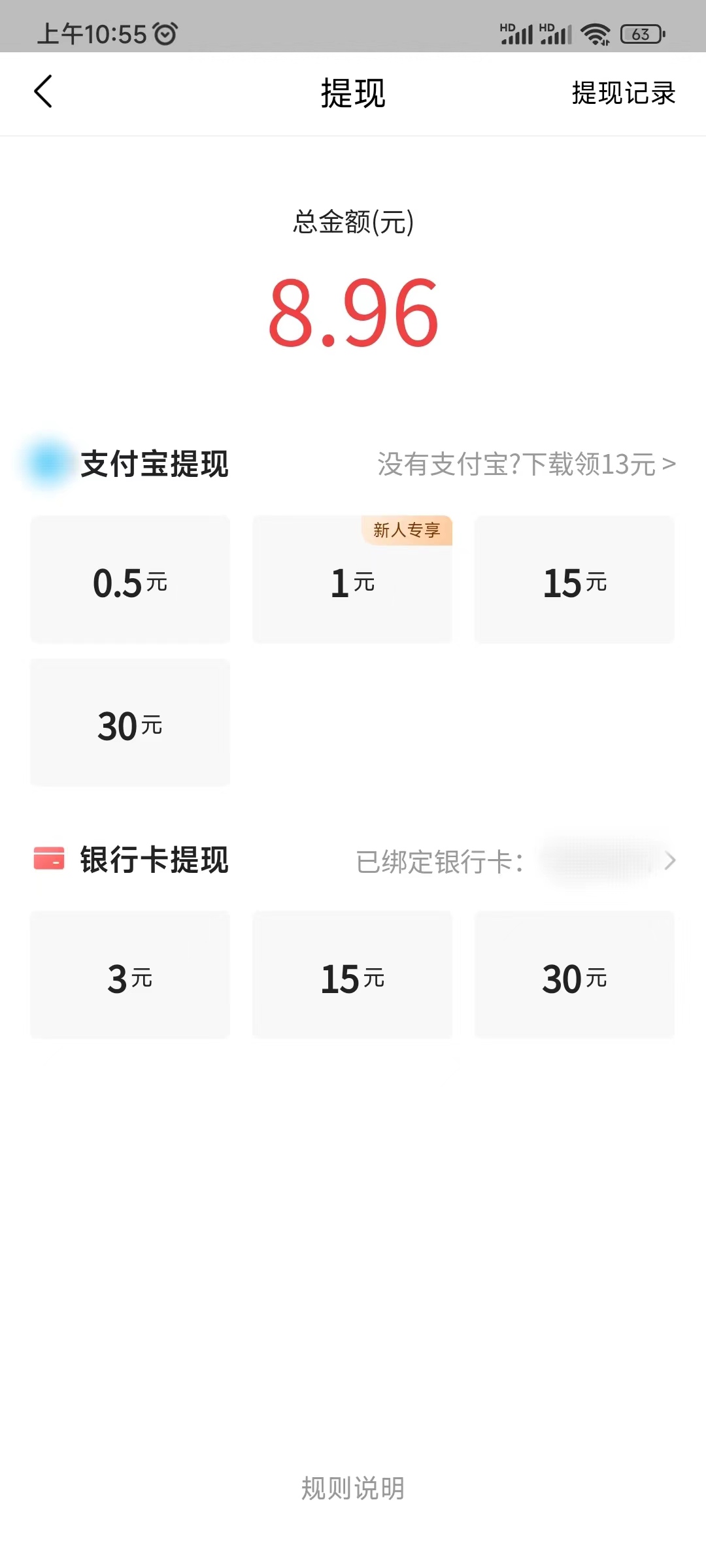
Task: Select the 0.5元 Alipay withdrawal amount
Action: (x=129, y=580)
